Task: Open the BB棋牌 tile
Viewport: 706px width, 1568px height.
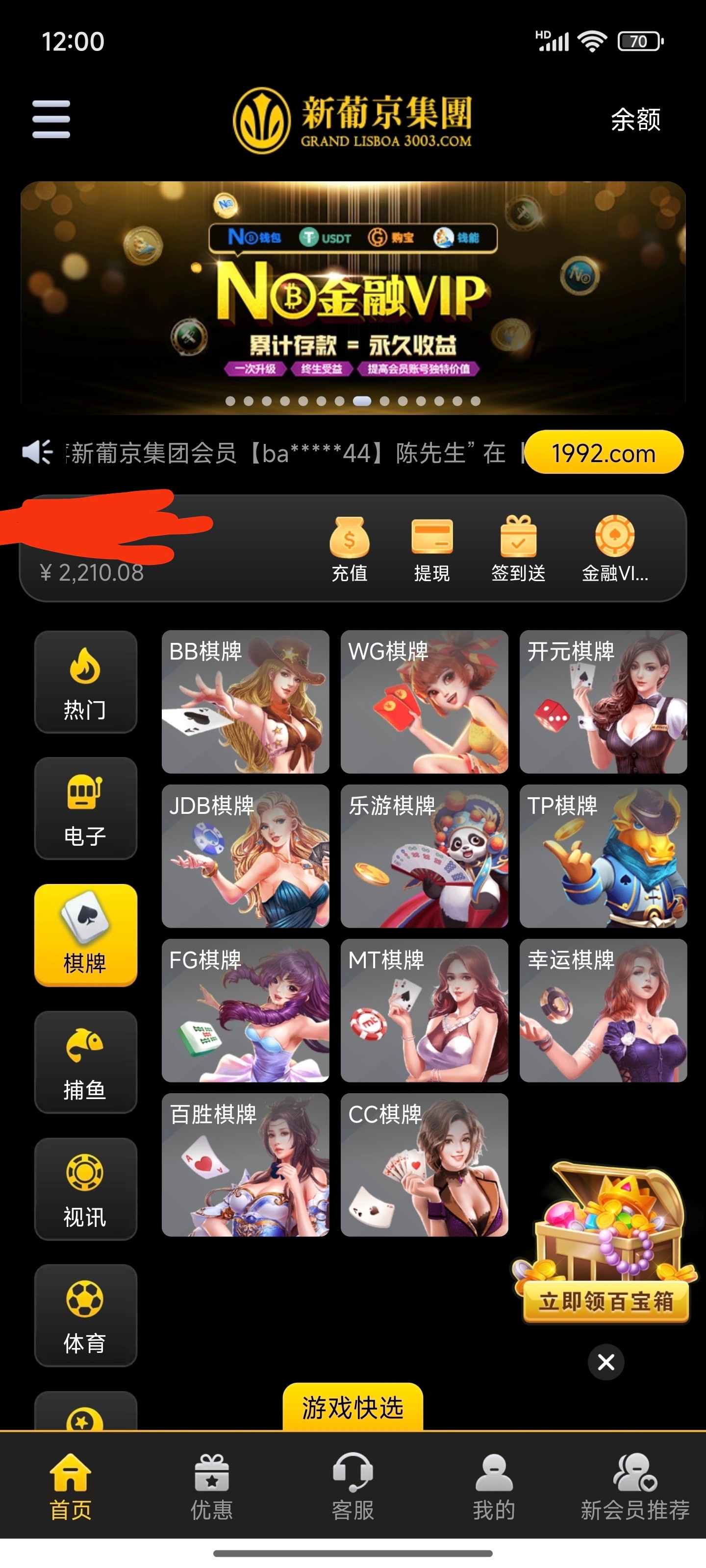Action: coord(246,702)
